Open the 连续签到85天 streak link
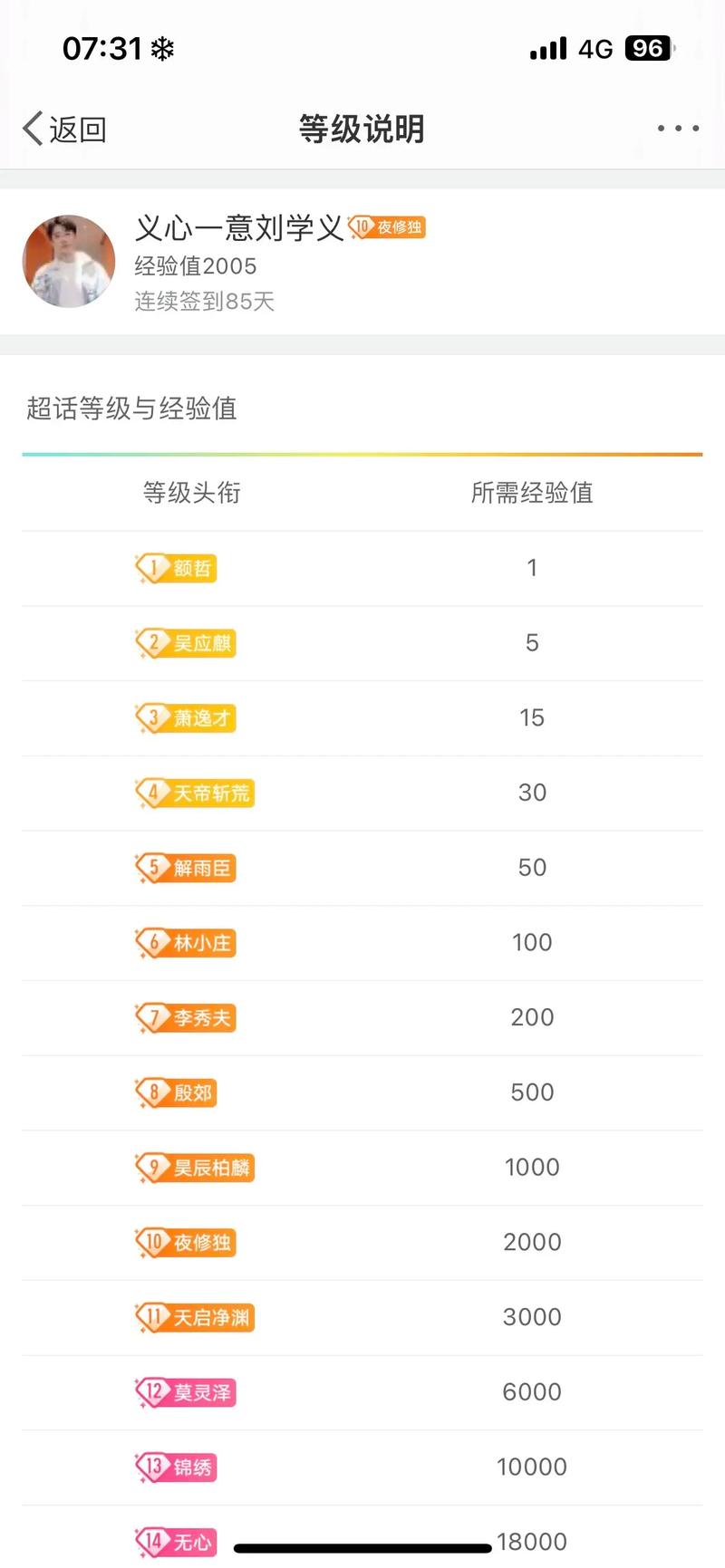Viewport: 725px width, 1568px height. point(204,302)
